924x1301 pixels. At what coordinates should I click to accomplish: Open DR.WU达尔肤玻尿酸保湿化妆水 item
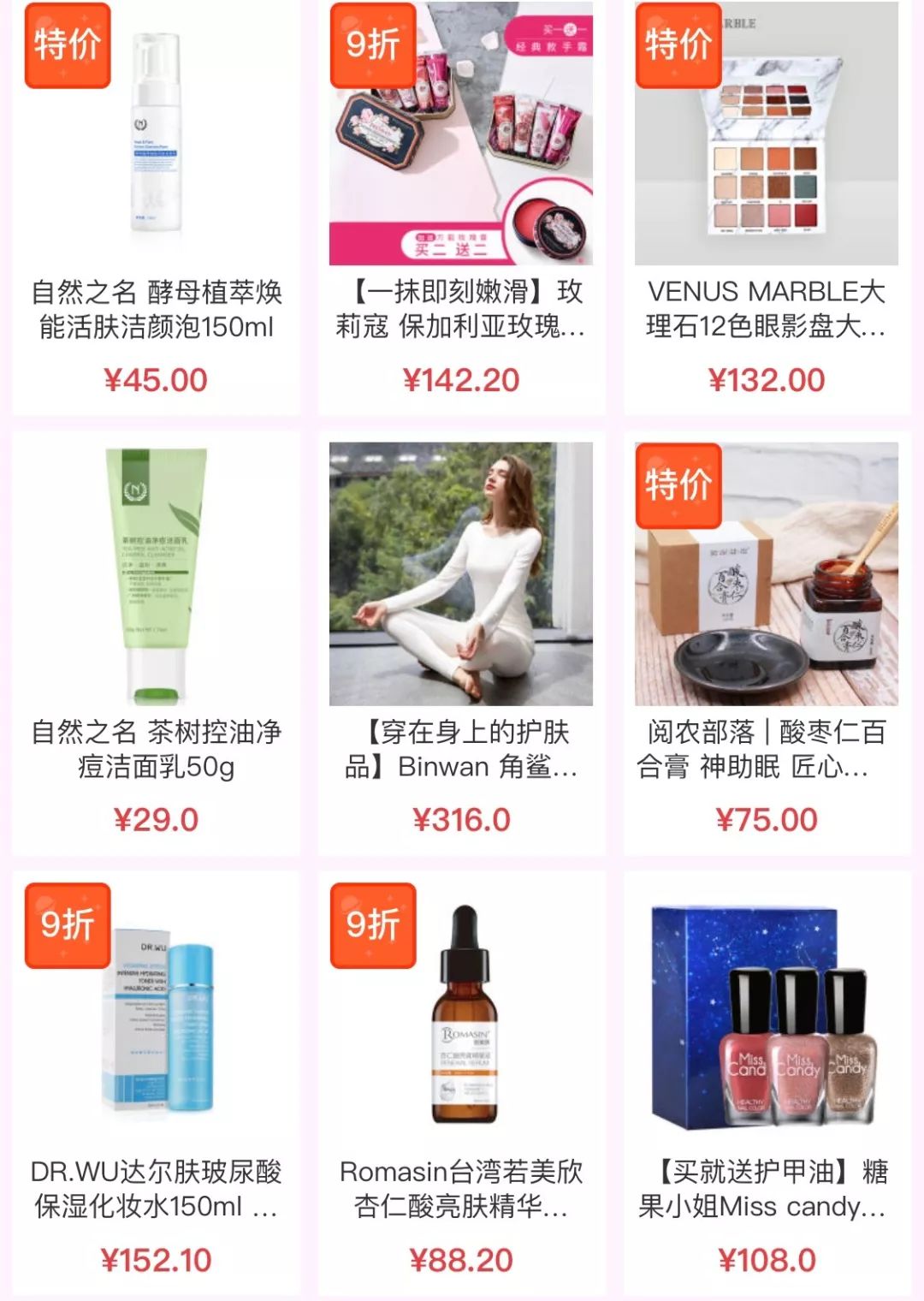(x=156, y=1014)
